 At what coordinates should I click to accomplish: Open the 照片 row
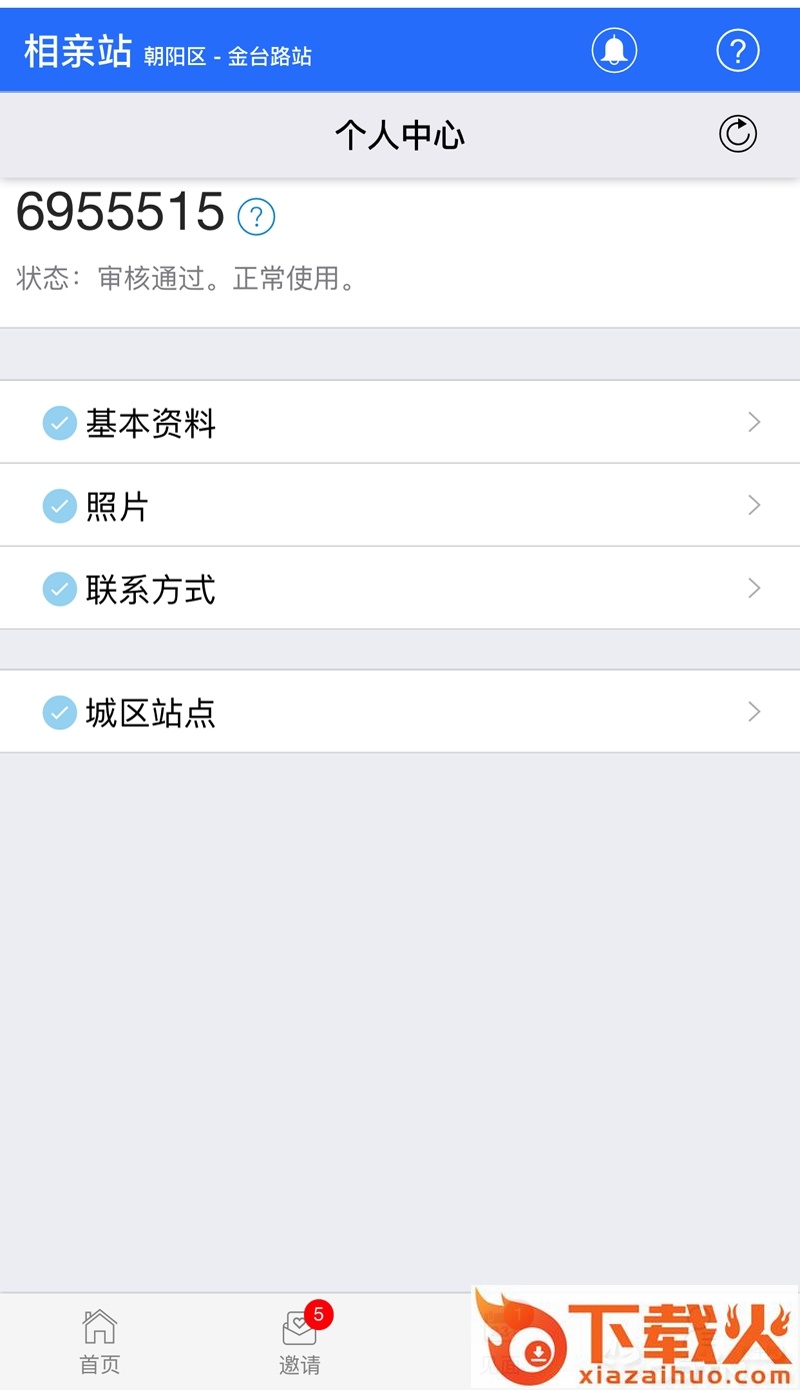pos(400,506)
